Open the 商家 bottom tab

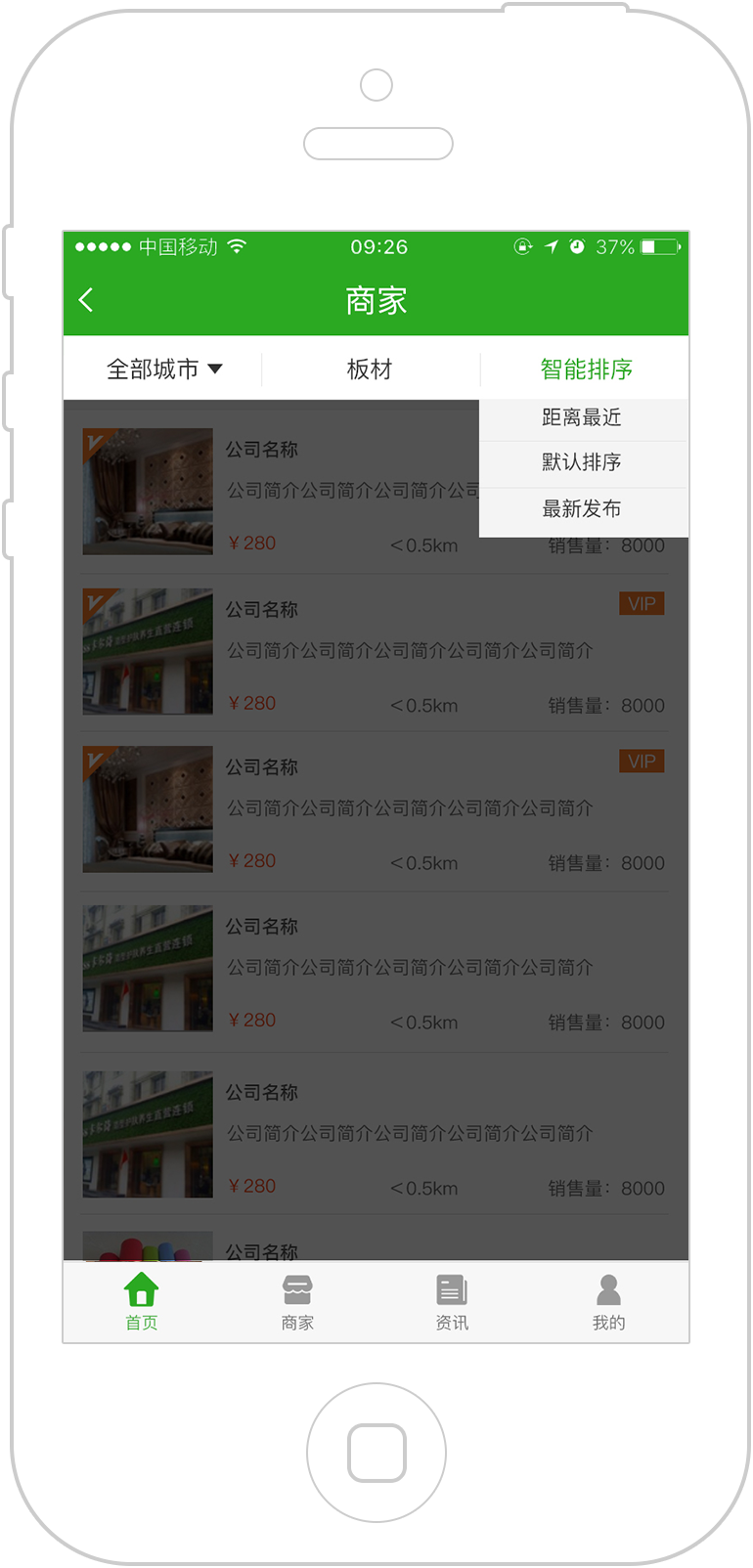[x=297, y=1302]
